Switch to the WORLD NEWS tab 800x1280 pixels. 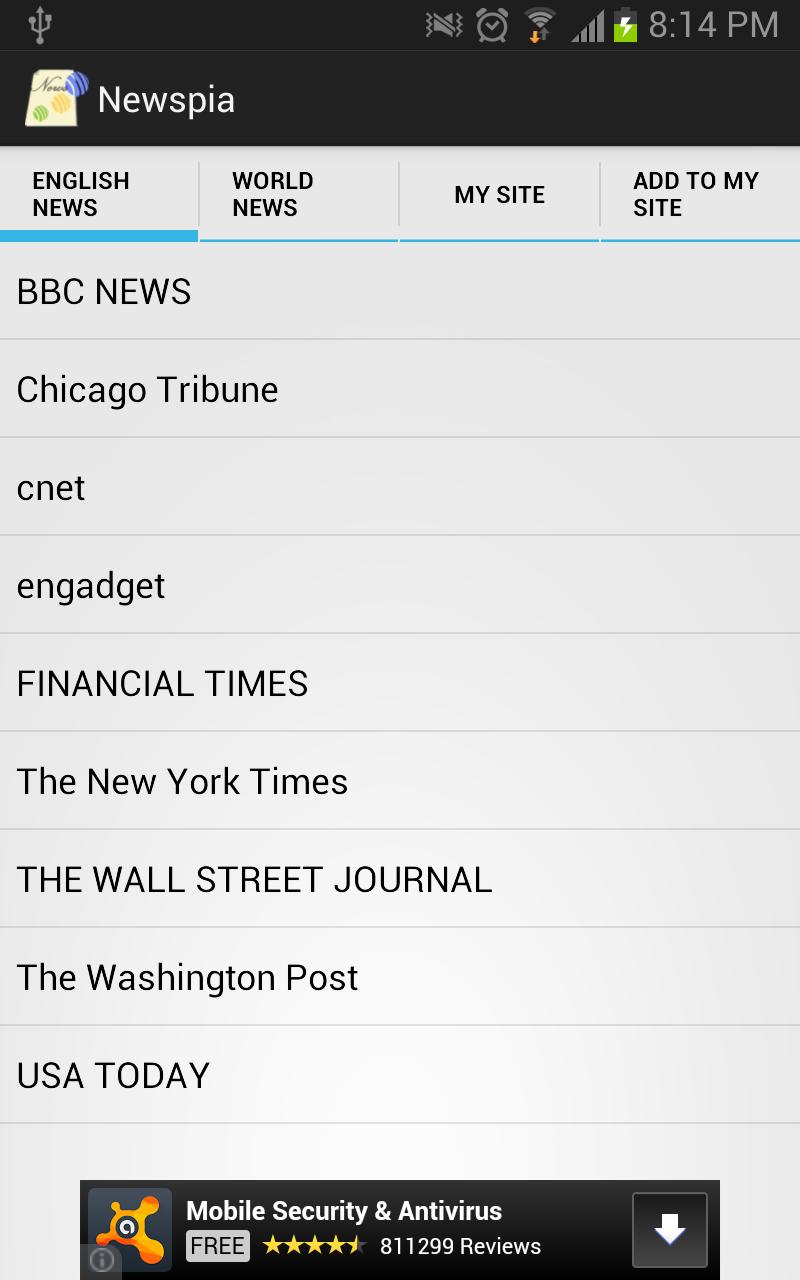[x=298, y=194]
